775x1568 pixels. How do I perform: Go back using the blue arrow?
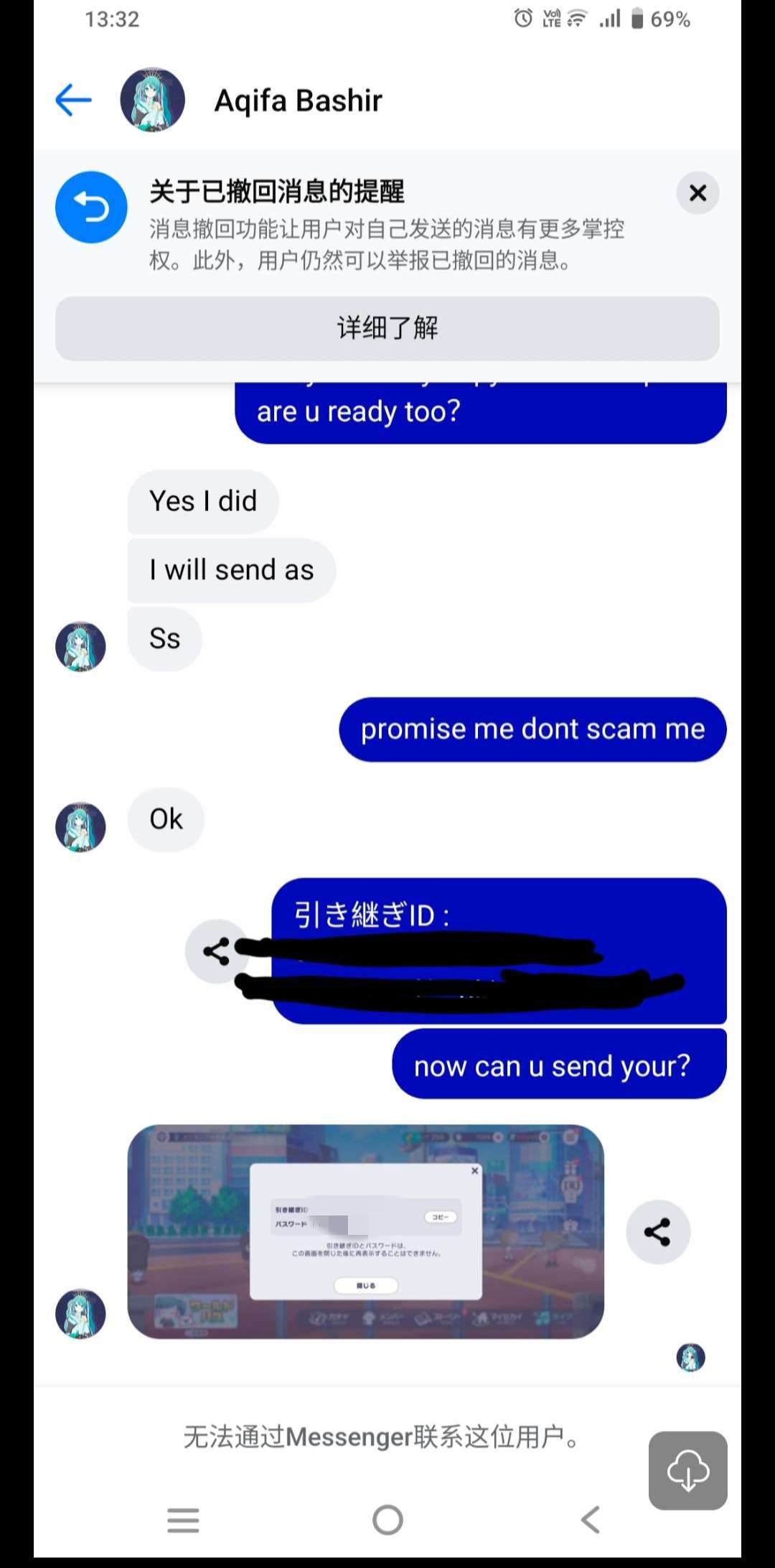tap(73, 100)
